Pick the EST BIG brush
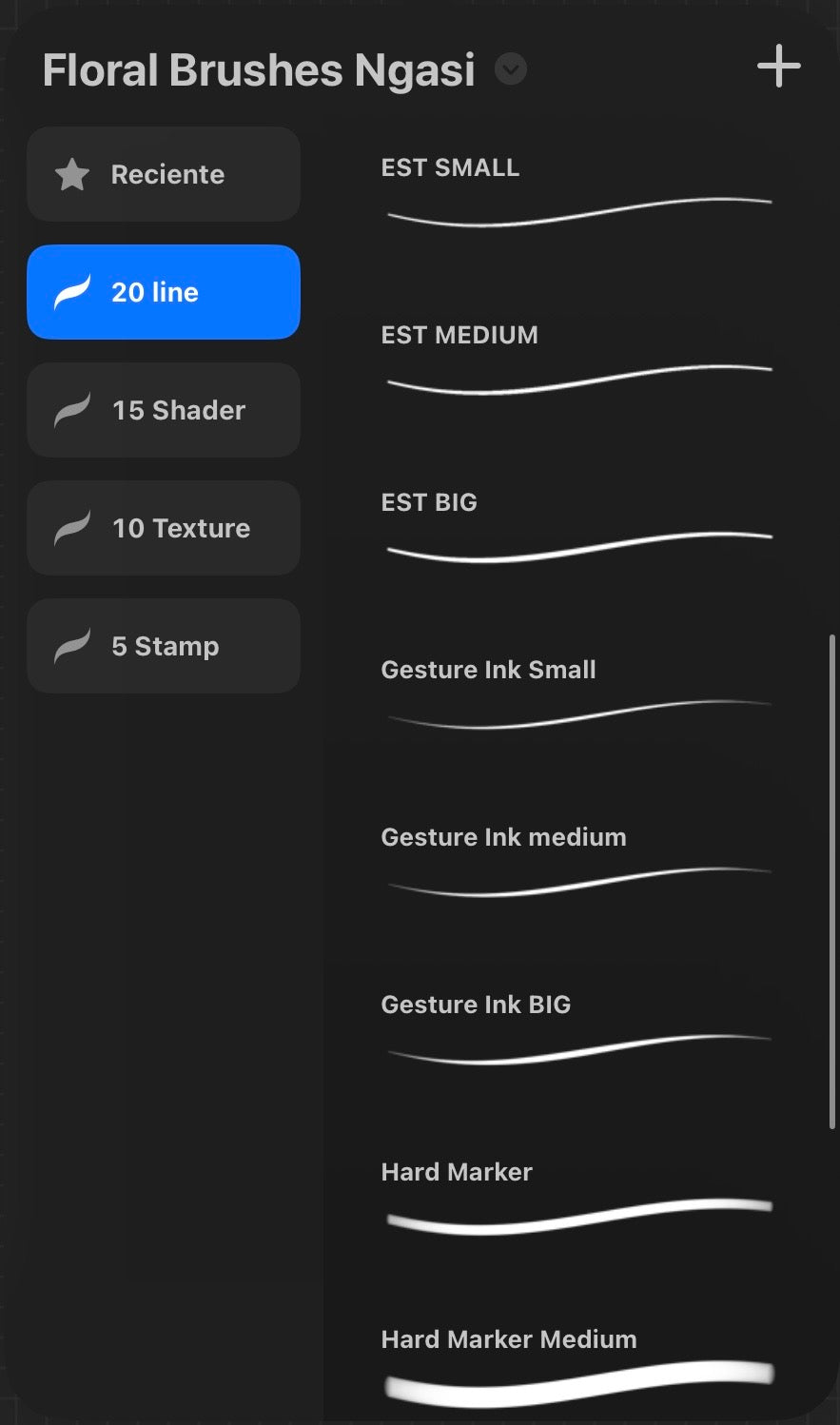The height and width of the screenshot is (1425, 840). 578,529
